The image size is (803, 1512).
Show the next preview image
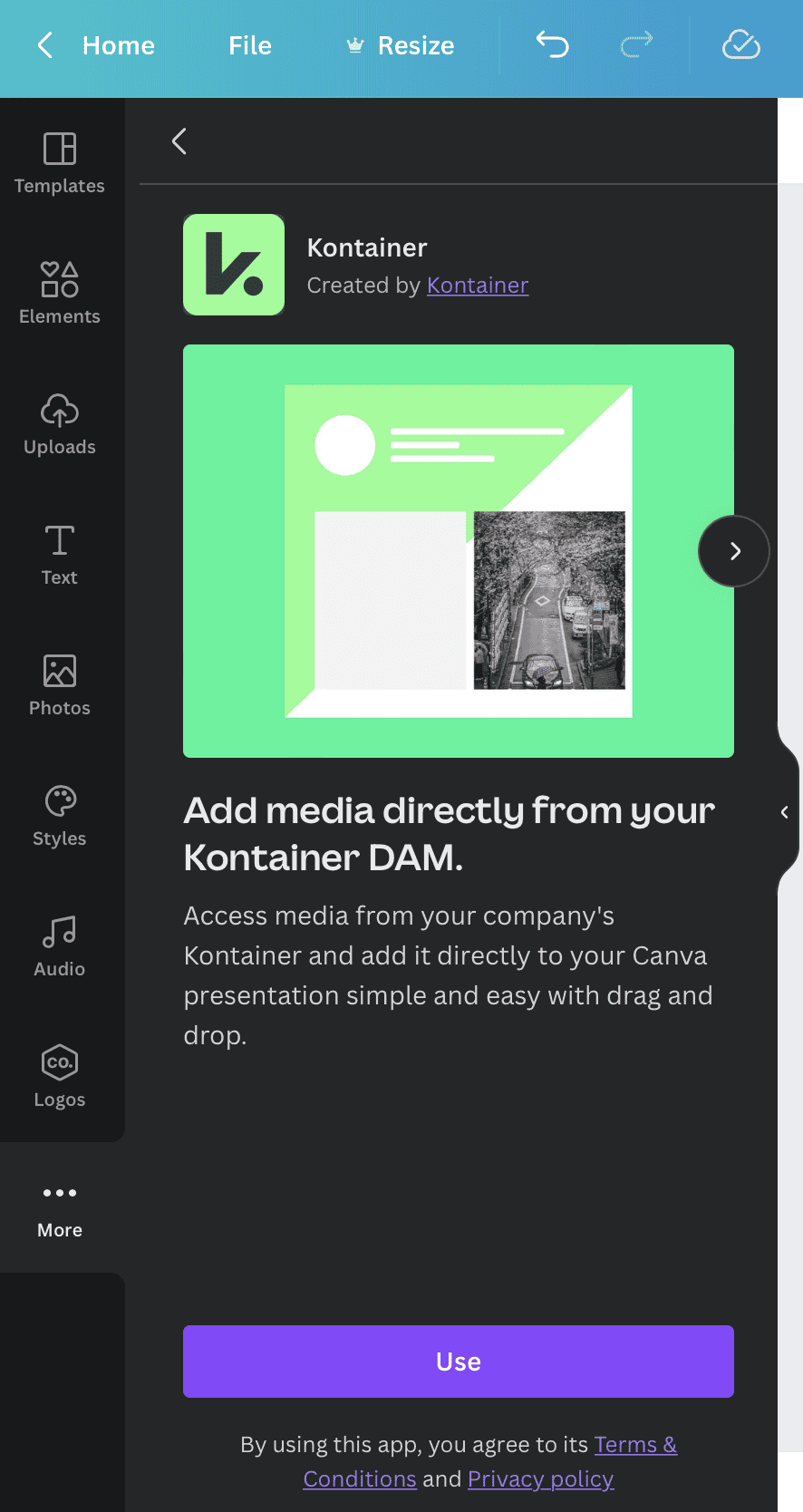click(x=733, y=550)
